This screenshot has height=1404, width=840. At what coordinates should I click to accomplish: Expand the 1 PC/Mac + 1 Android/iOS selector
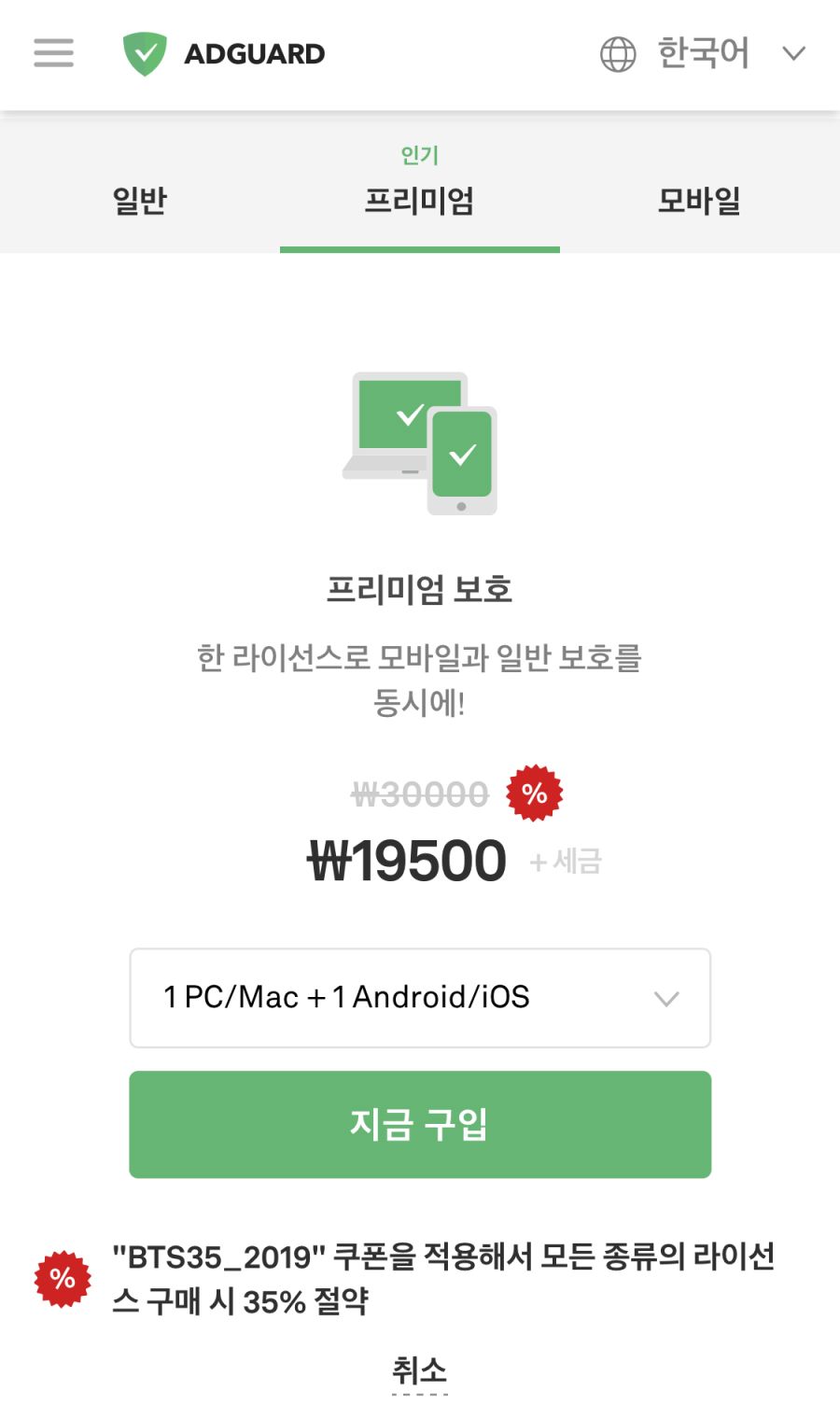(420, 998)
